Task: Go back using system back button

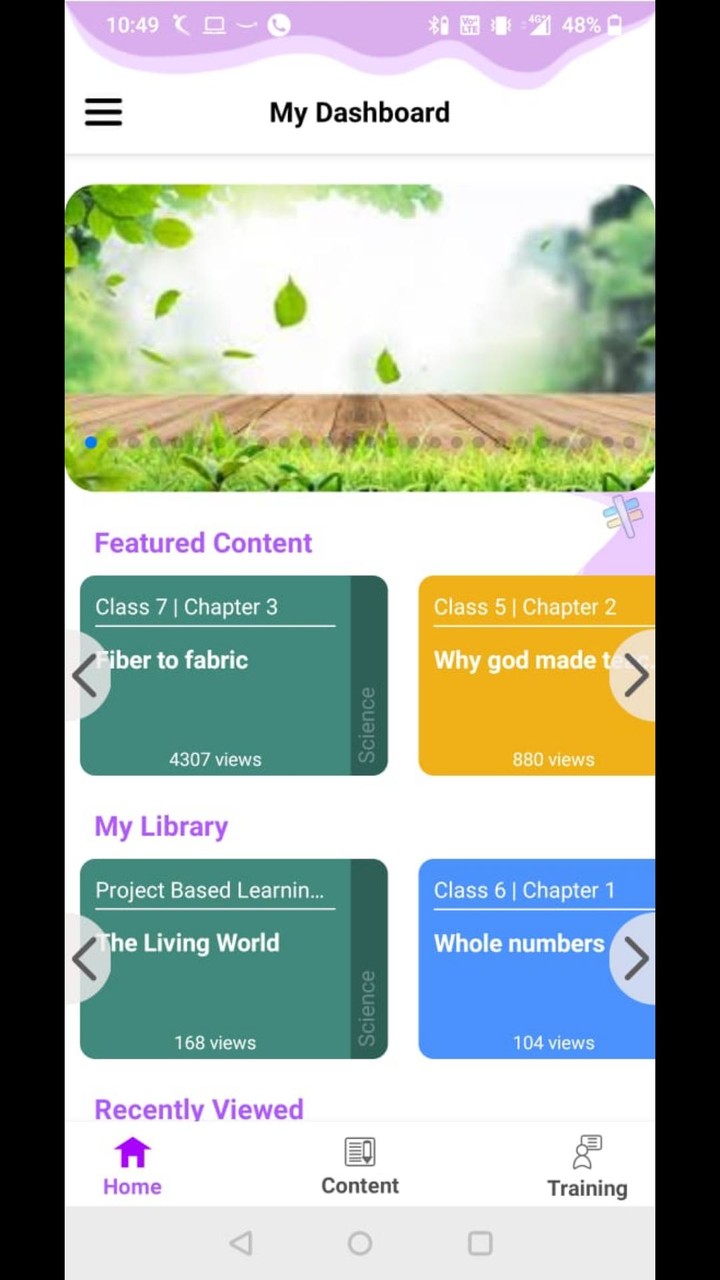Action: coord(240,1243)
